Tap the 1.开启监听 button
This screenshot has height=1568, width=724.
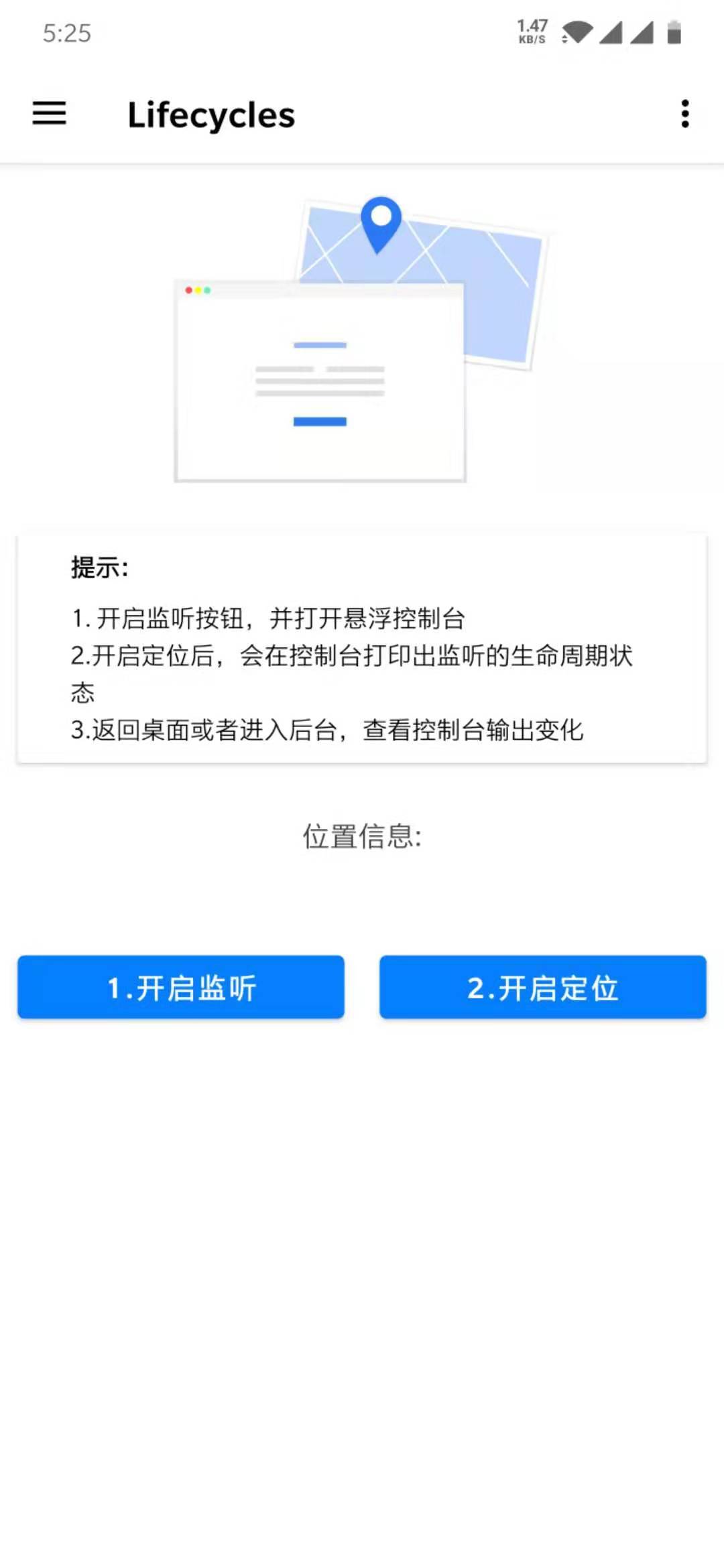181,988
